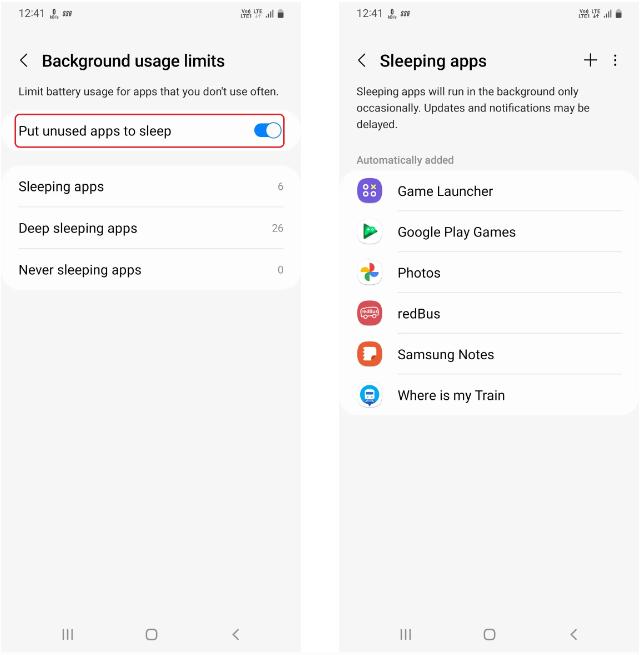This screenshot has height=655, width=640.
Task: Open the Sleeping apps row showing 6
Action: coord(150,187)
